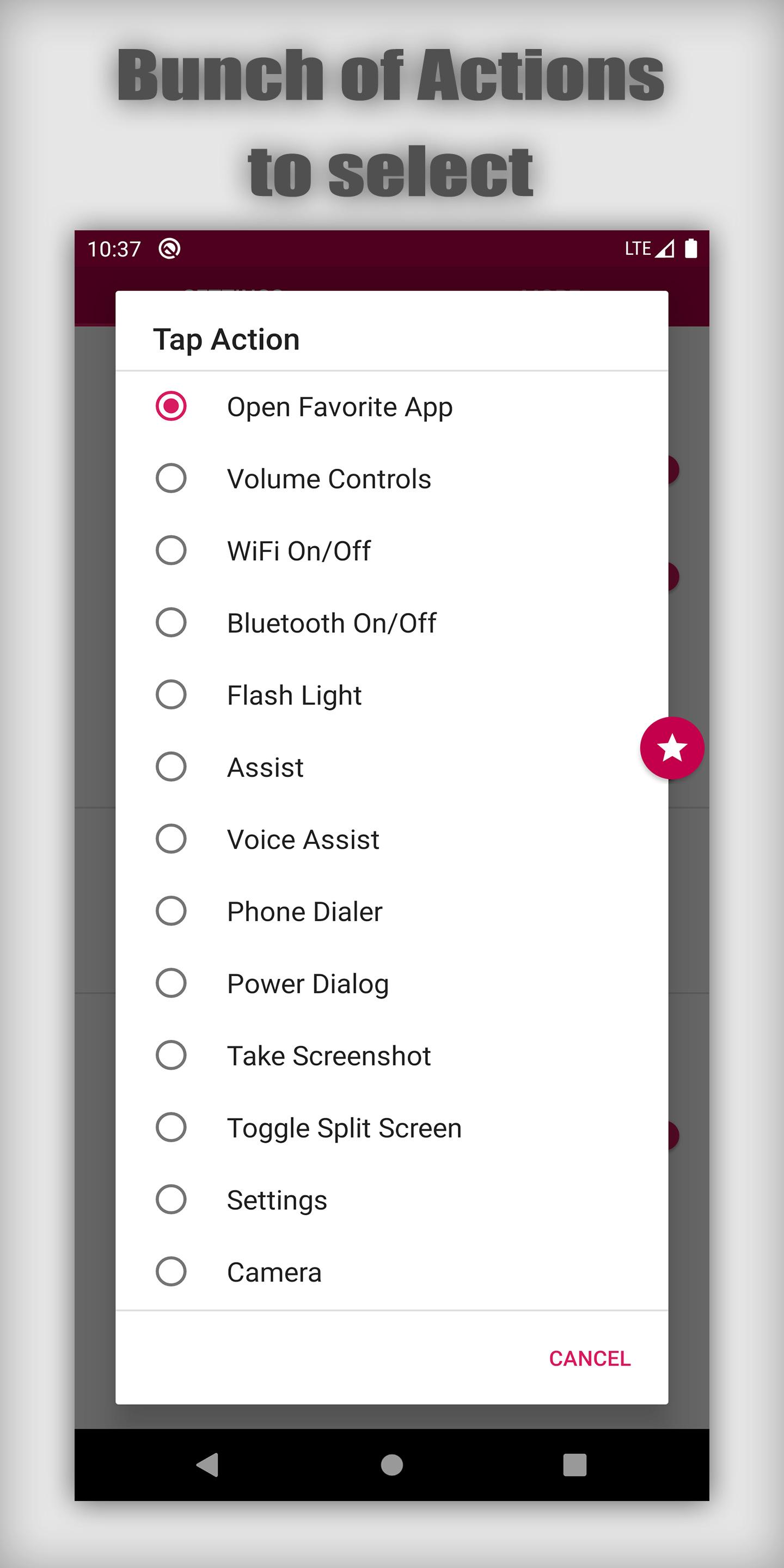Pick the Voice Assist option

(x=303, y=839)
